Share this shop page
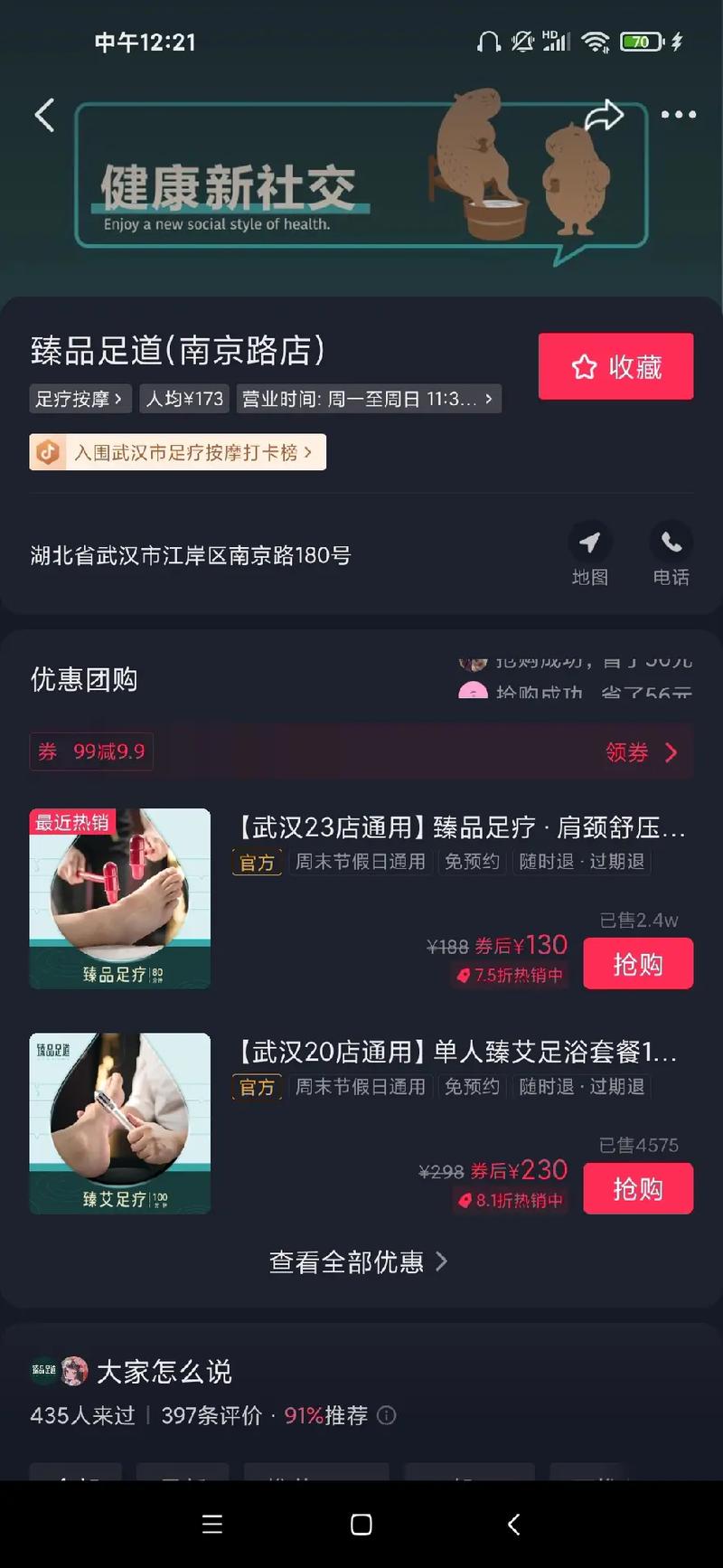 tap(604, 115)
